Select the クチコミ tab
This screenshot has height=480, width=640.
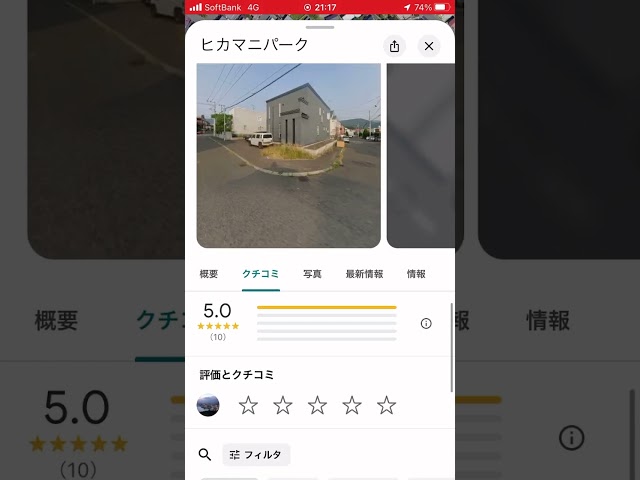tap(261, 274)
